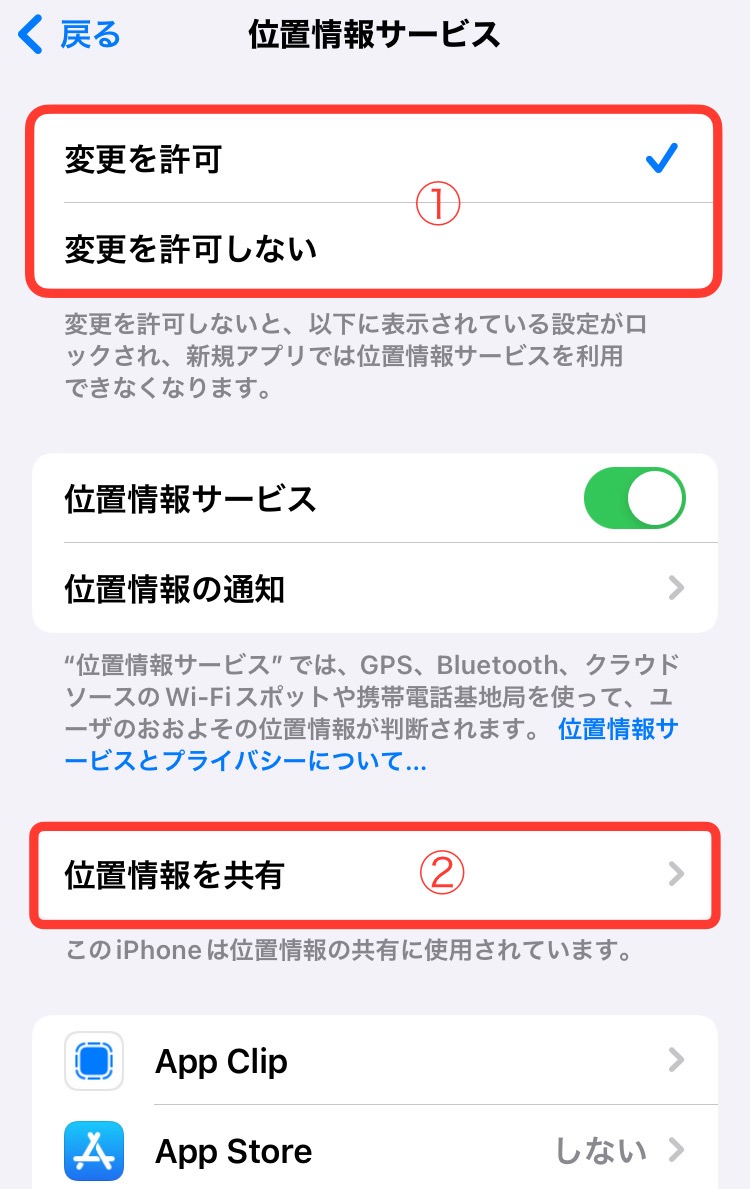Select 変更を許可しない option
Screen dimensions: 750x1189
(x=372, y=248)
